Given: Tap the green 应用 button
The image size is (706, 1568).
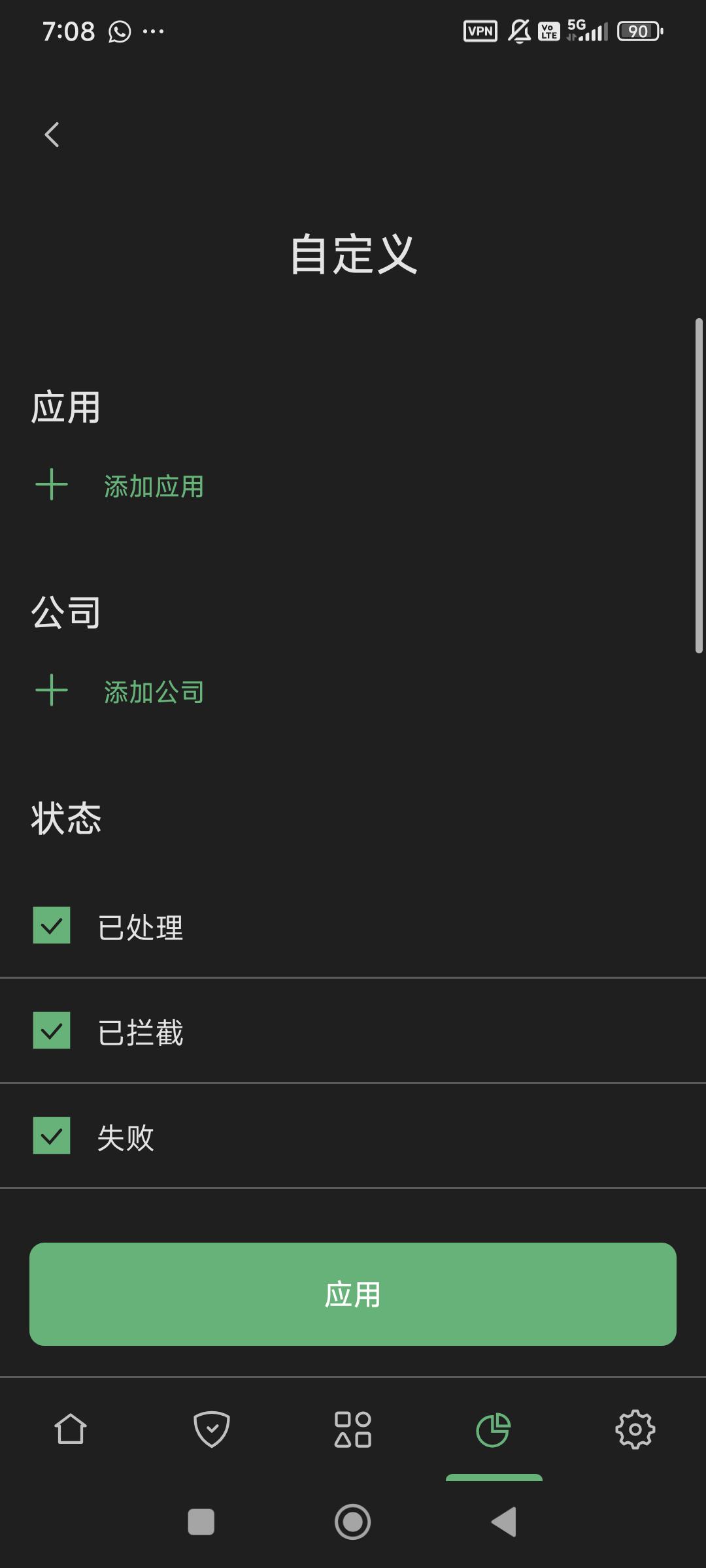Looking at the screenshot, I should tap(353, 1294).
